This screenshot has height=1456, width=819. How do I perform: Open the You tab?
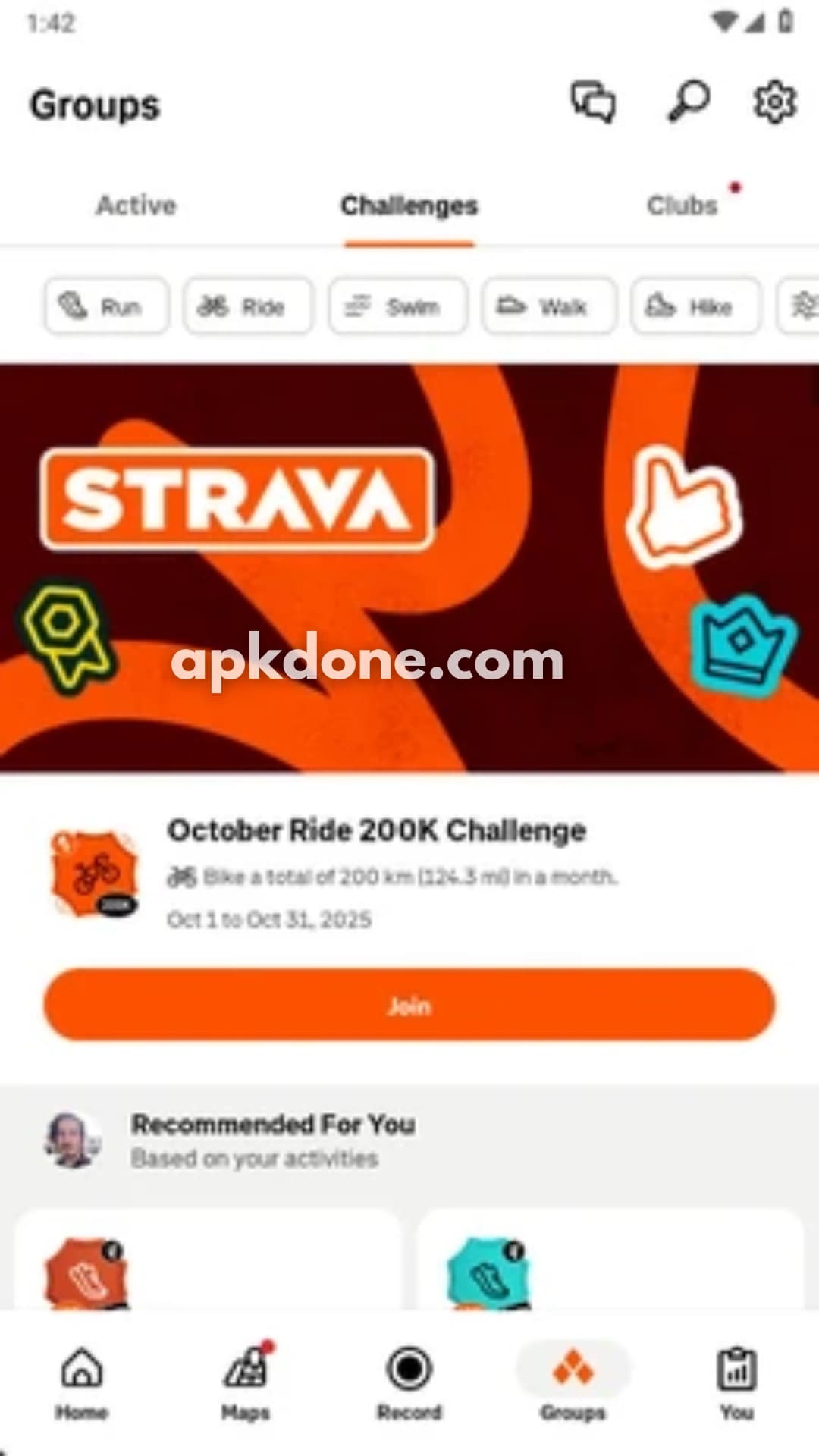[x=737, y=1383]
